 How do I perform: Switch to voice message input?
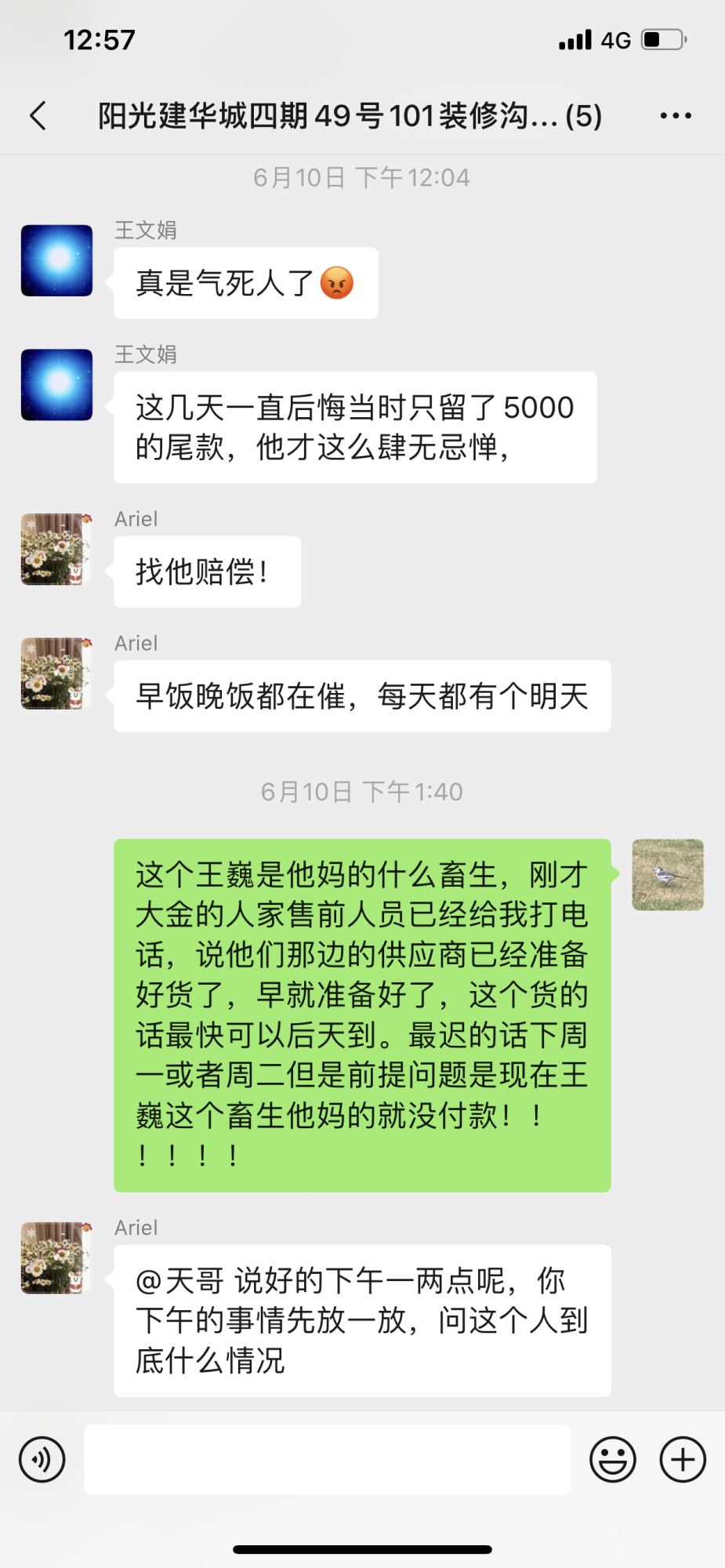[42, 1459]
